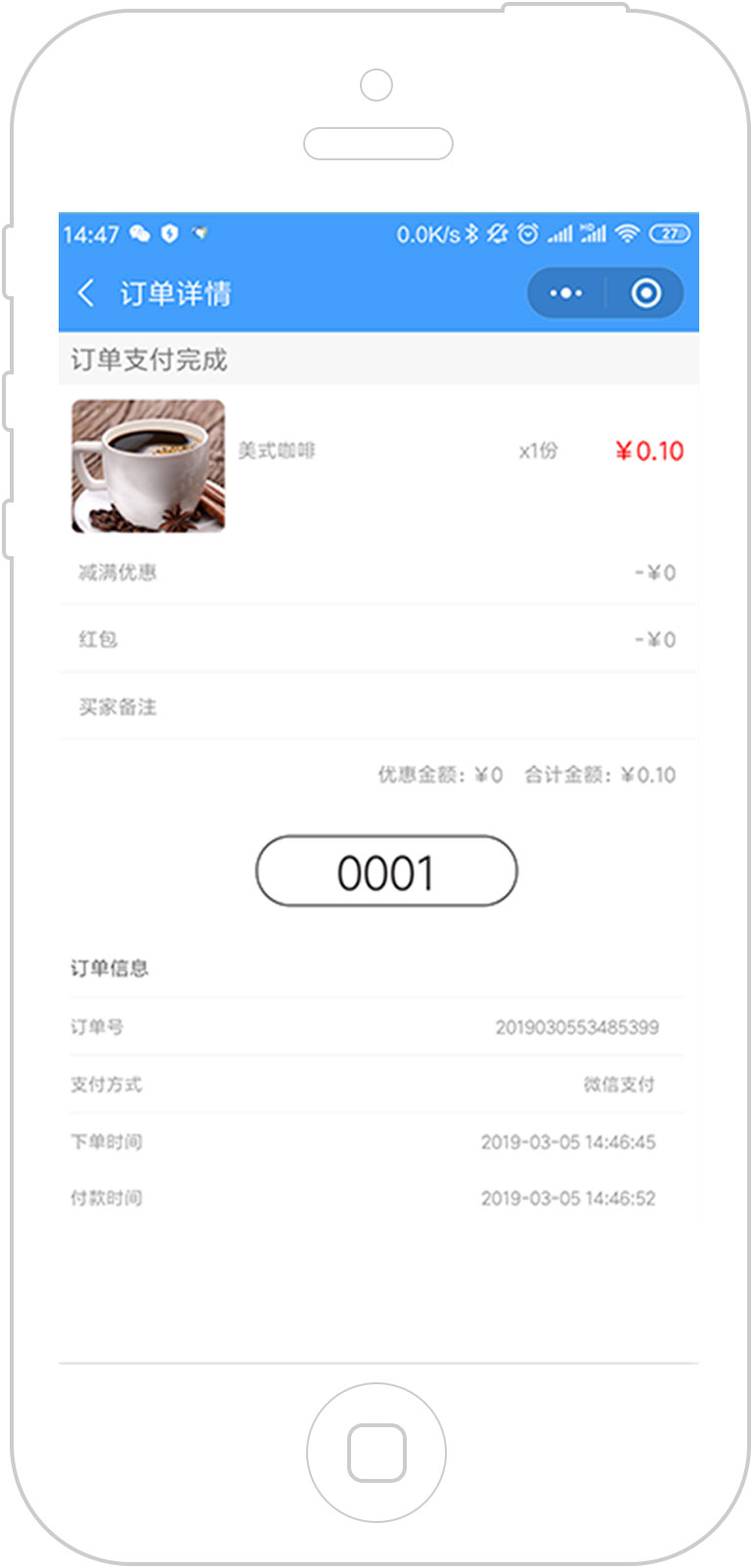Open the 美式咖啡 product item

[277, 451]
